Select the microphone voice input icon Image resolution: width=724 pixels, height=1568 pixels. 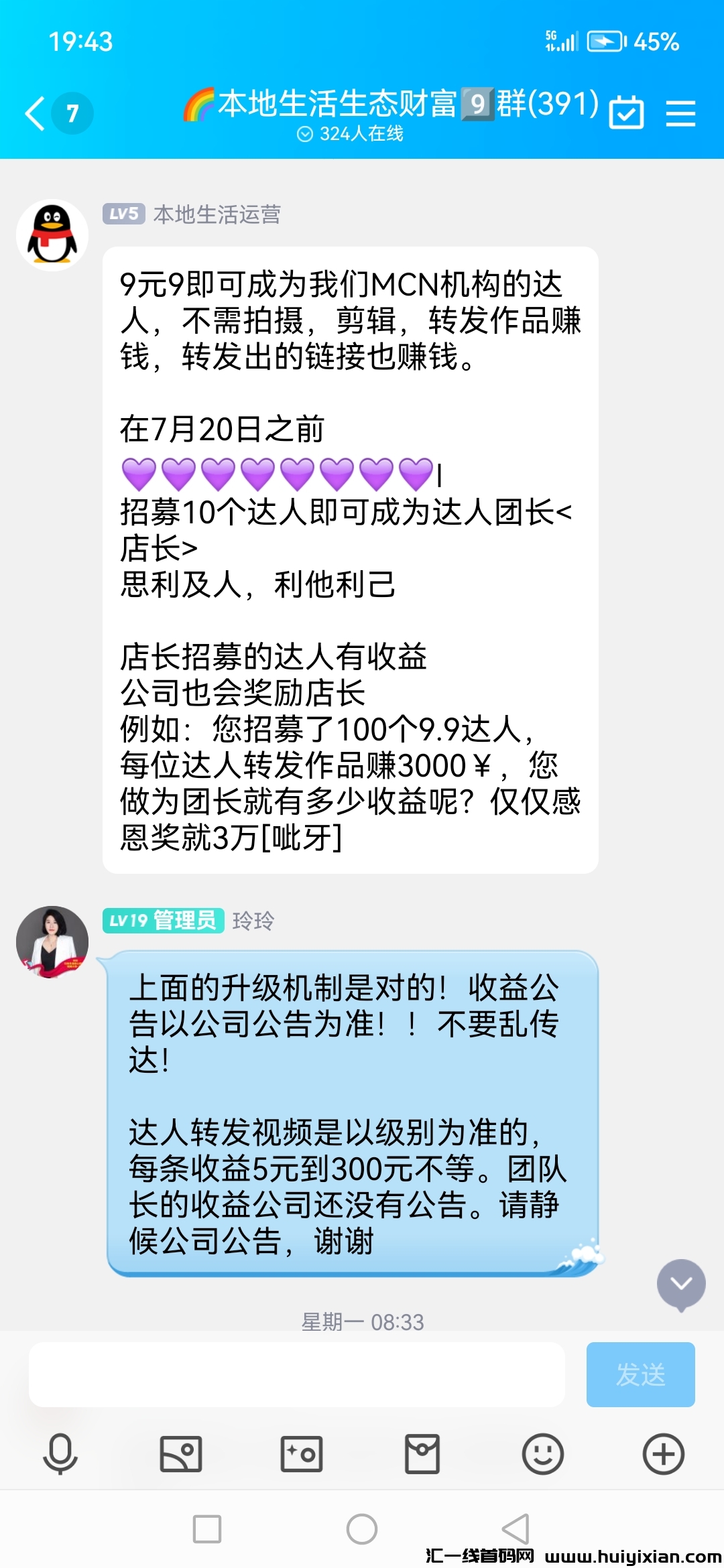tap(60, 1454)
